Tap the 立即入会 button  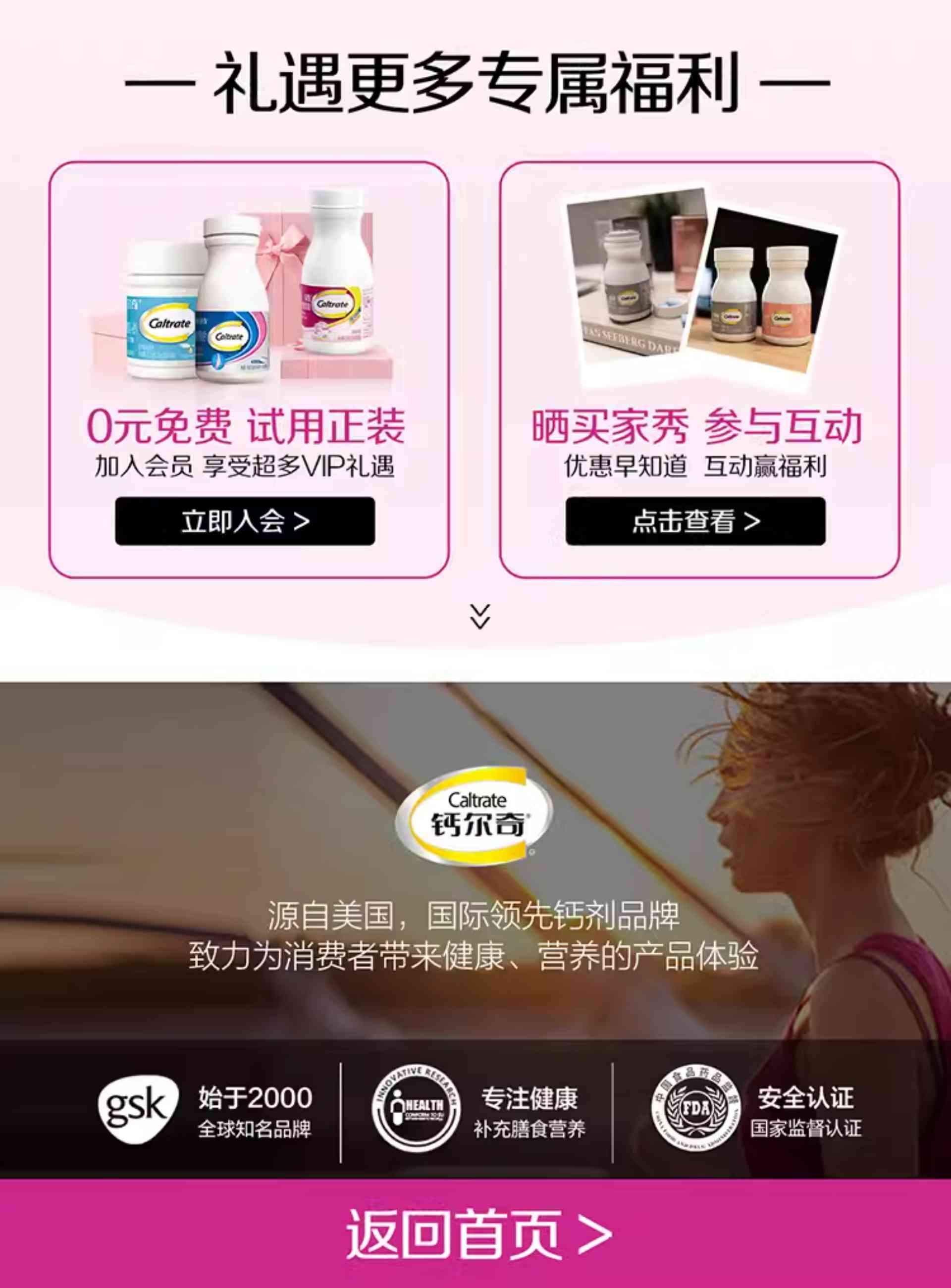tap(245, 521)
